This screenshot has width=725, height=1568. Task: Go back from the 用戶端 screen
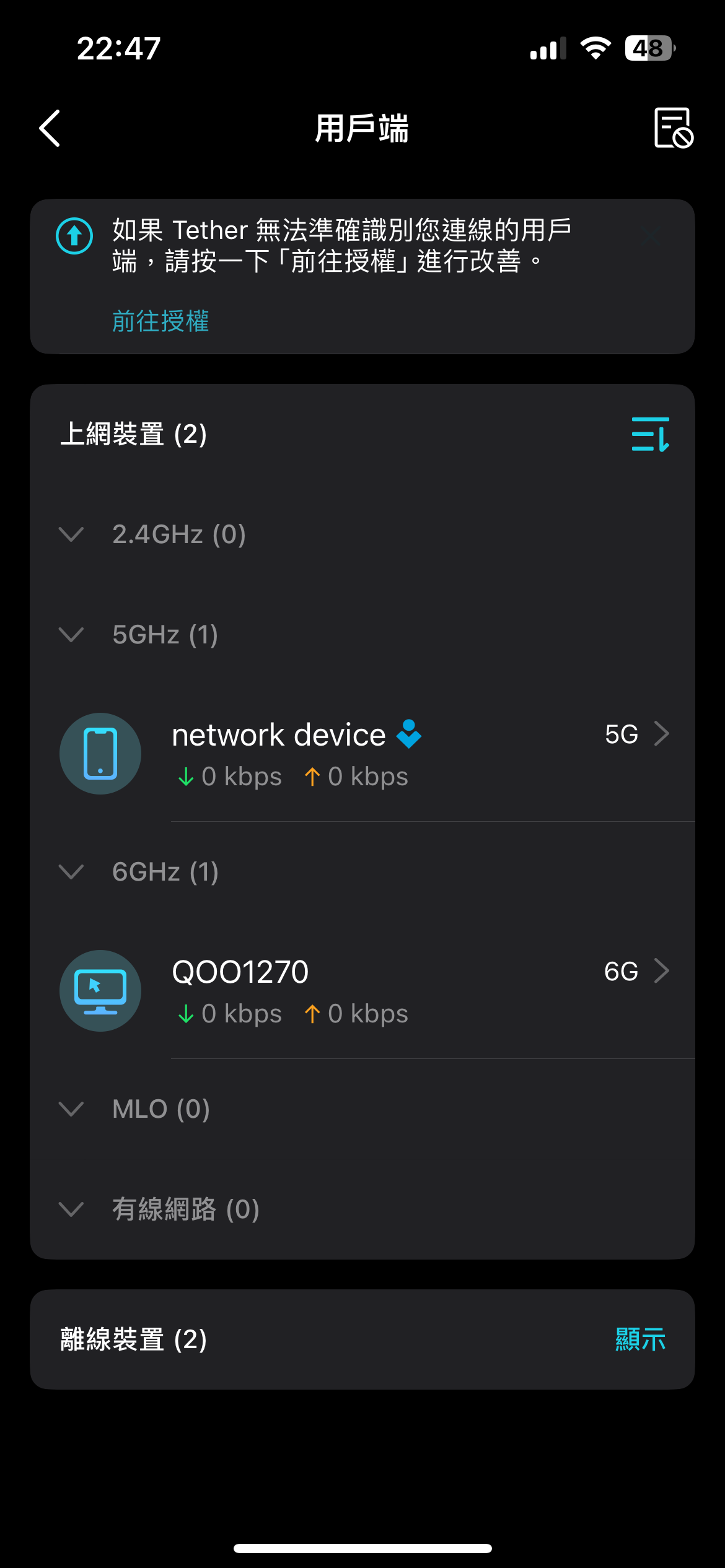(50, 128)
